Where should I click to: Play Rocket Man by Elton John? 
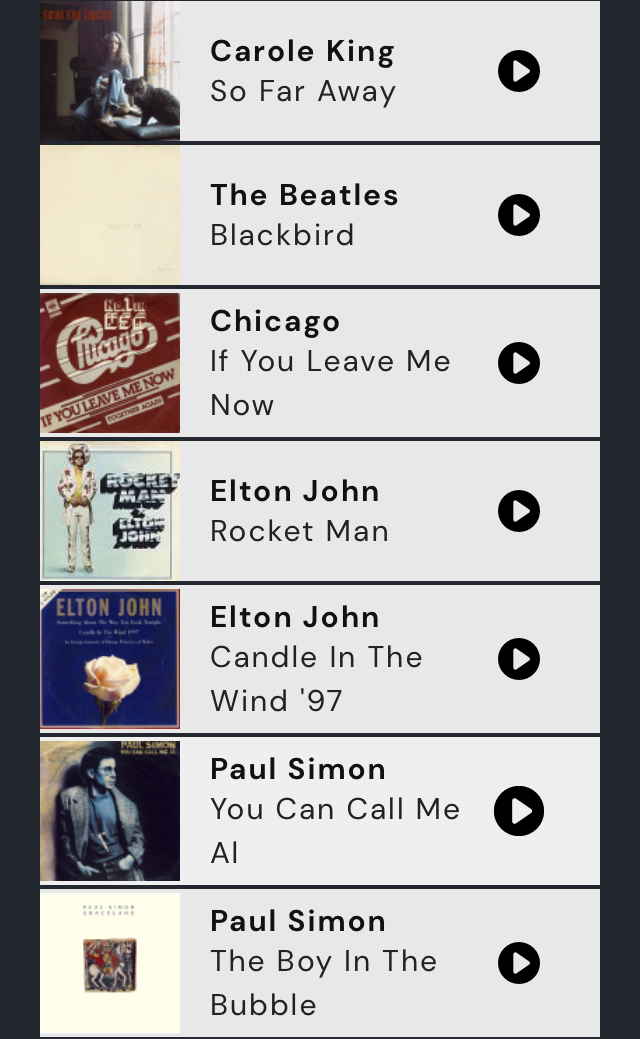click(519, 511)
